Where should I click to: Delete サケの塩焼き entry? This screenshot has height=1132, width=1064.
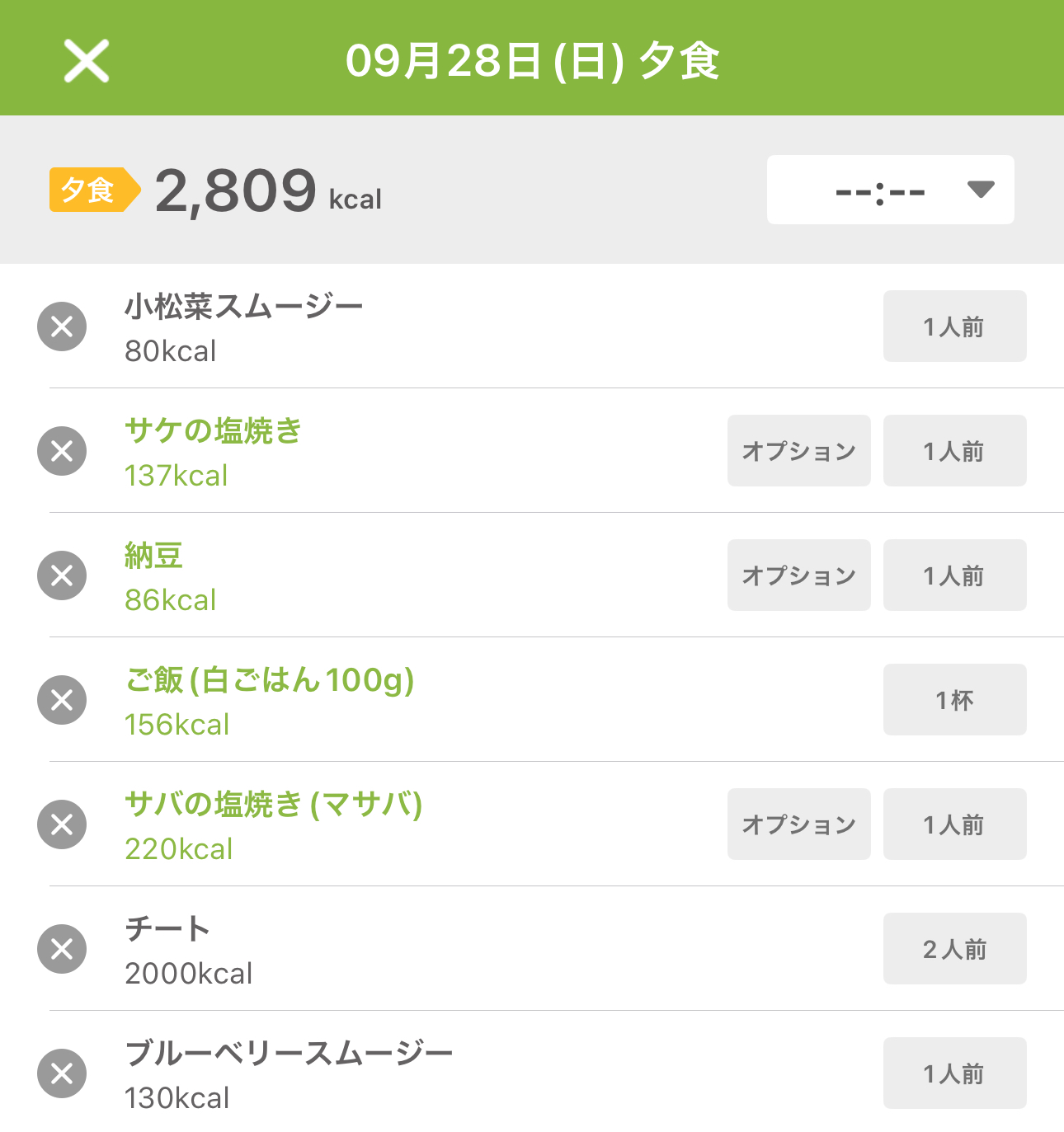pos(62,452)
